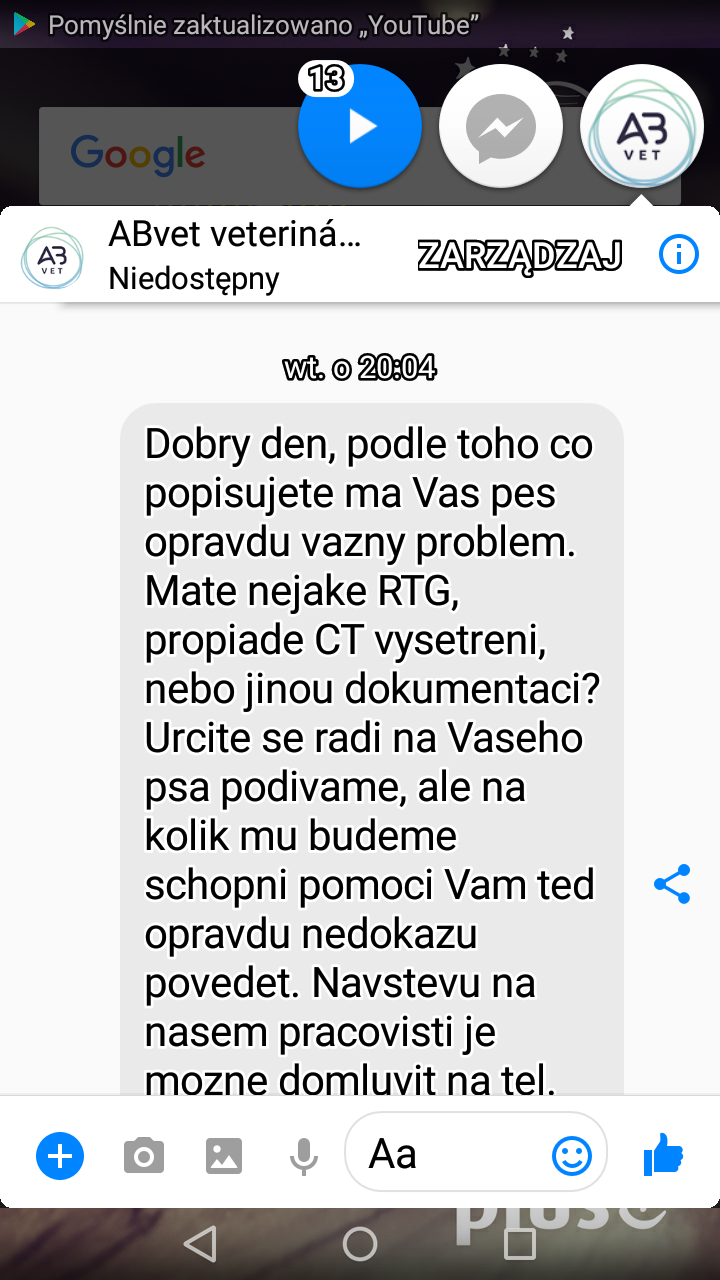The height and width of the screenshot is (1280, 720).
Task: Open the camera to take a photo
Action: pos(144,1157)
